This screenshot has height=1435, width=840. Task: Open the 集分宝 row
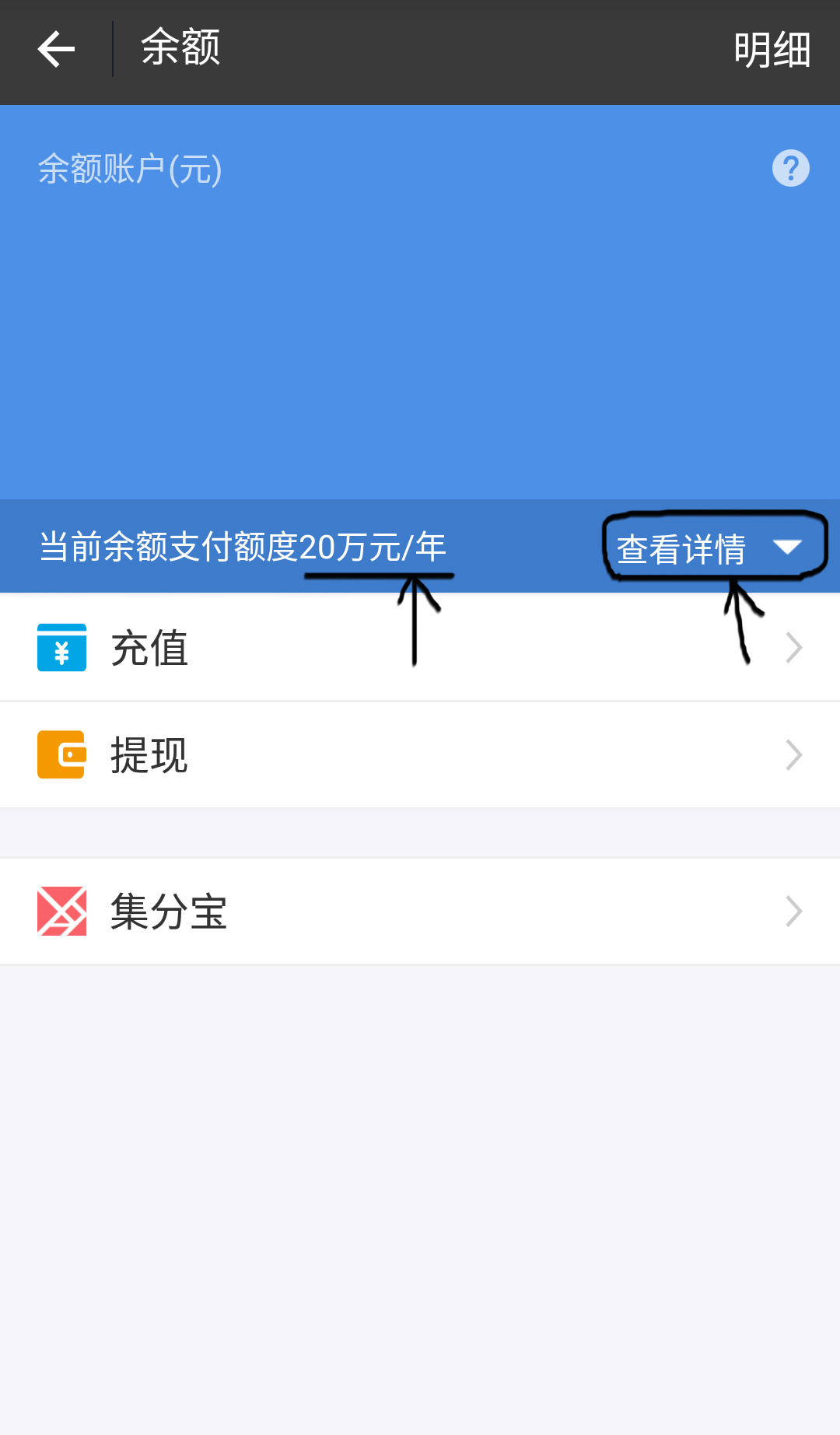coord(420,912)
